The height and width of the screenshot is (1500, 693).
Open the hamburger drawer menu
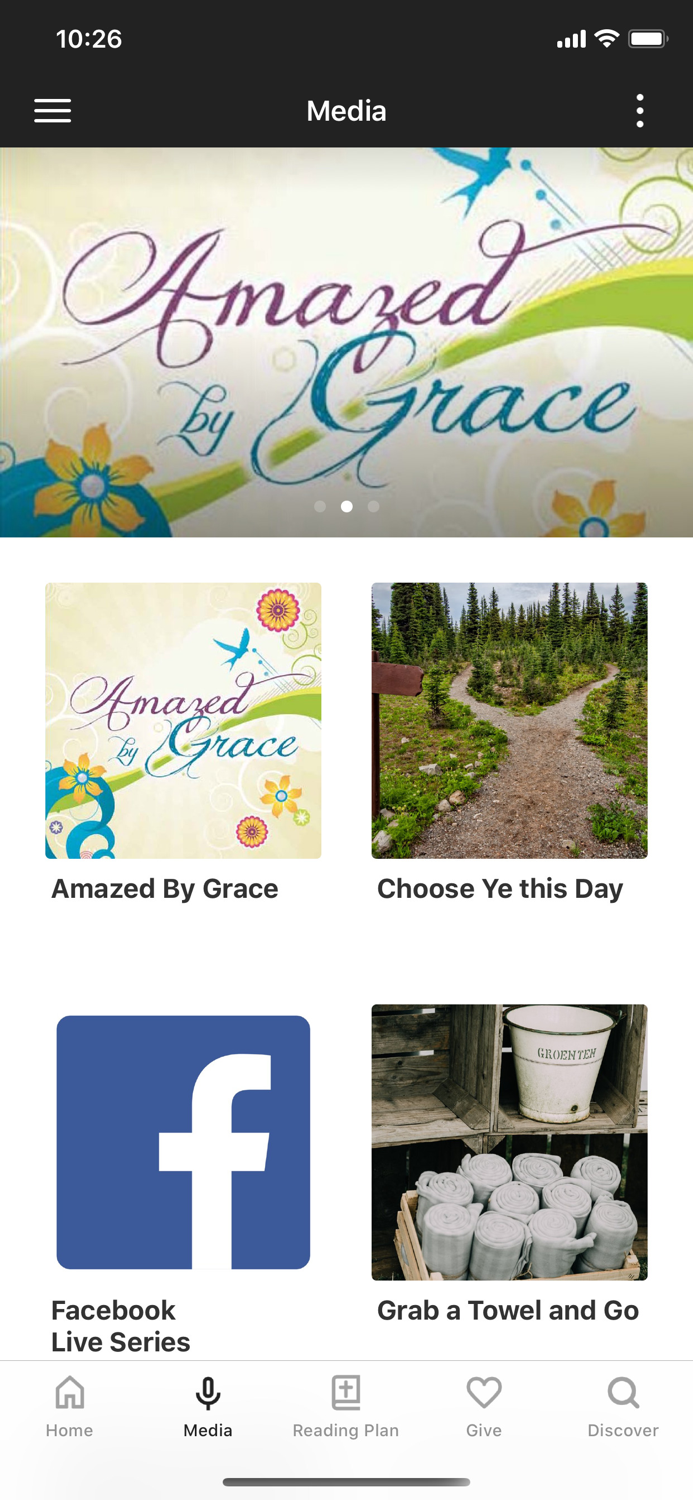pyautogui.click(x=53, y=111)
